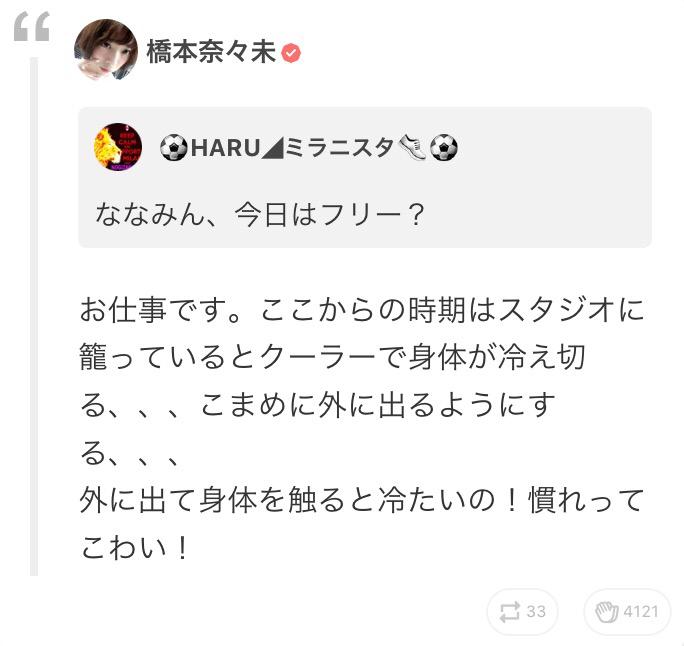Open the quoted comment from HARU
Image resolution: width=684 pixels, height=646 pixels.
[365, 178]
